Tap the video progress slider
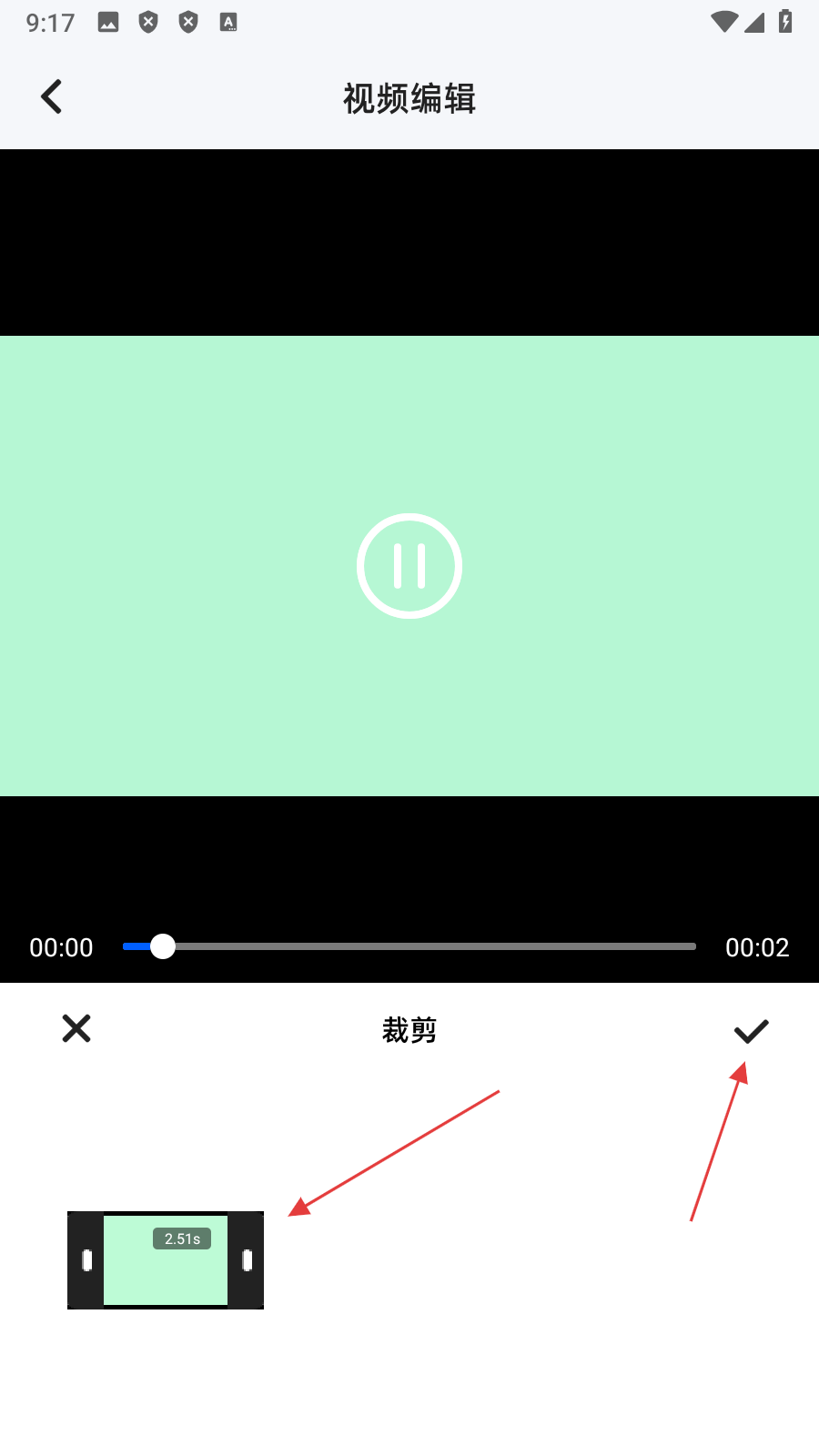This screenshot has height=1456, width=819. tap(409, 946)
